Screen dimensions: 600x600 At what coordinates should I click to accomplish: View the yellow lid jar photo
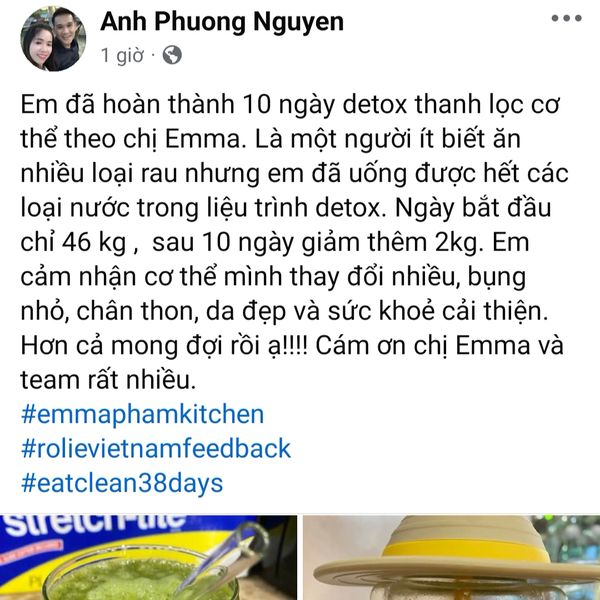pyautogui.click(x=451, y=558)
